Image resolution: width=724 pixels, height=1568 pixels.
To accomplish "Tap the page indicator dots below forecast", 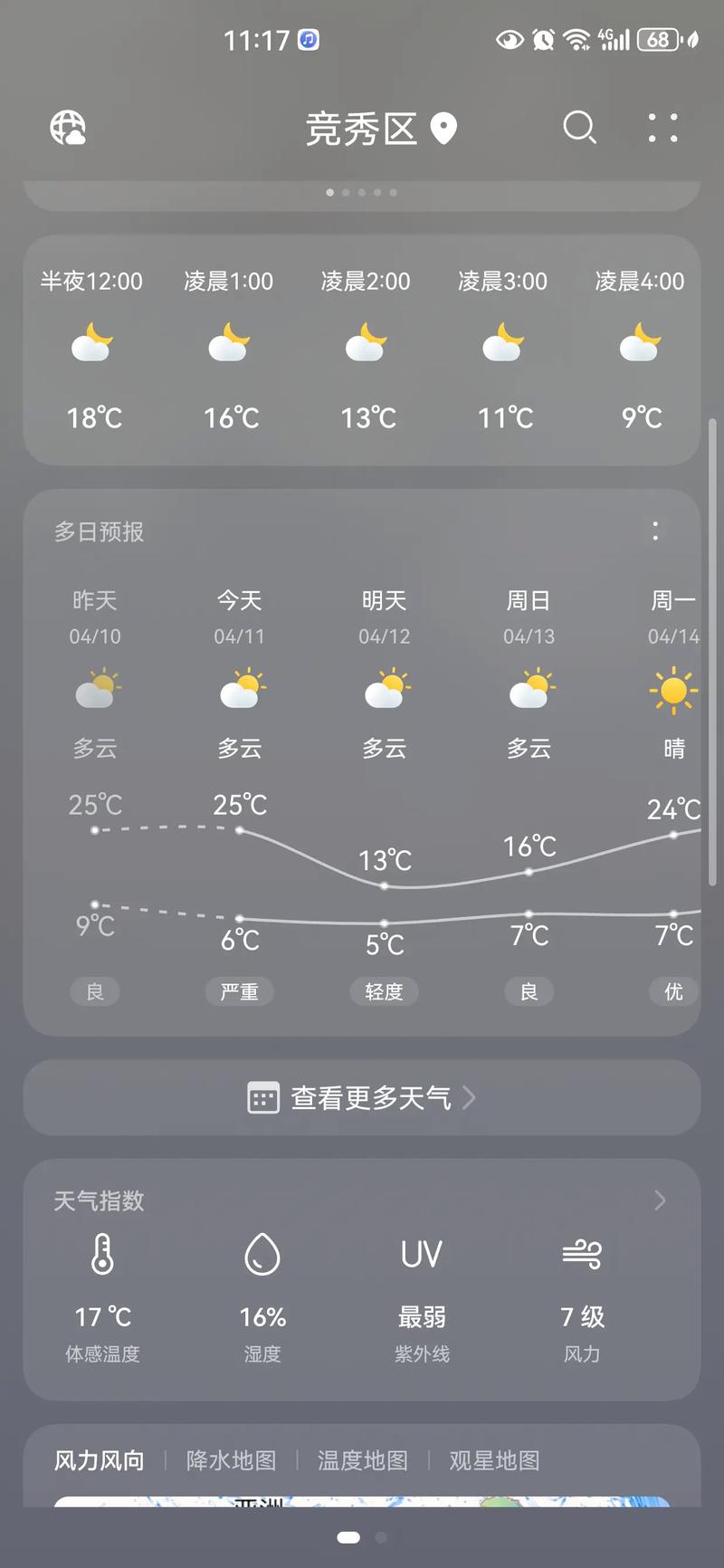I will (360, 192).
